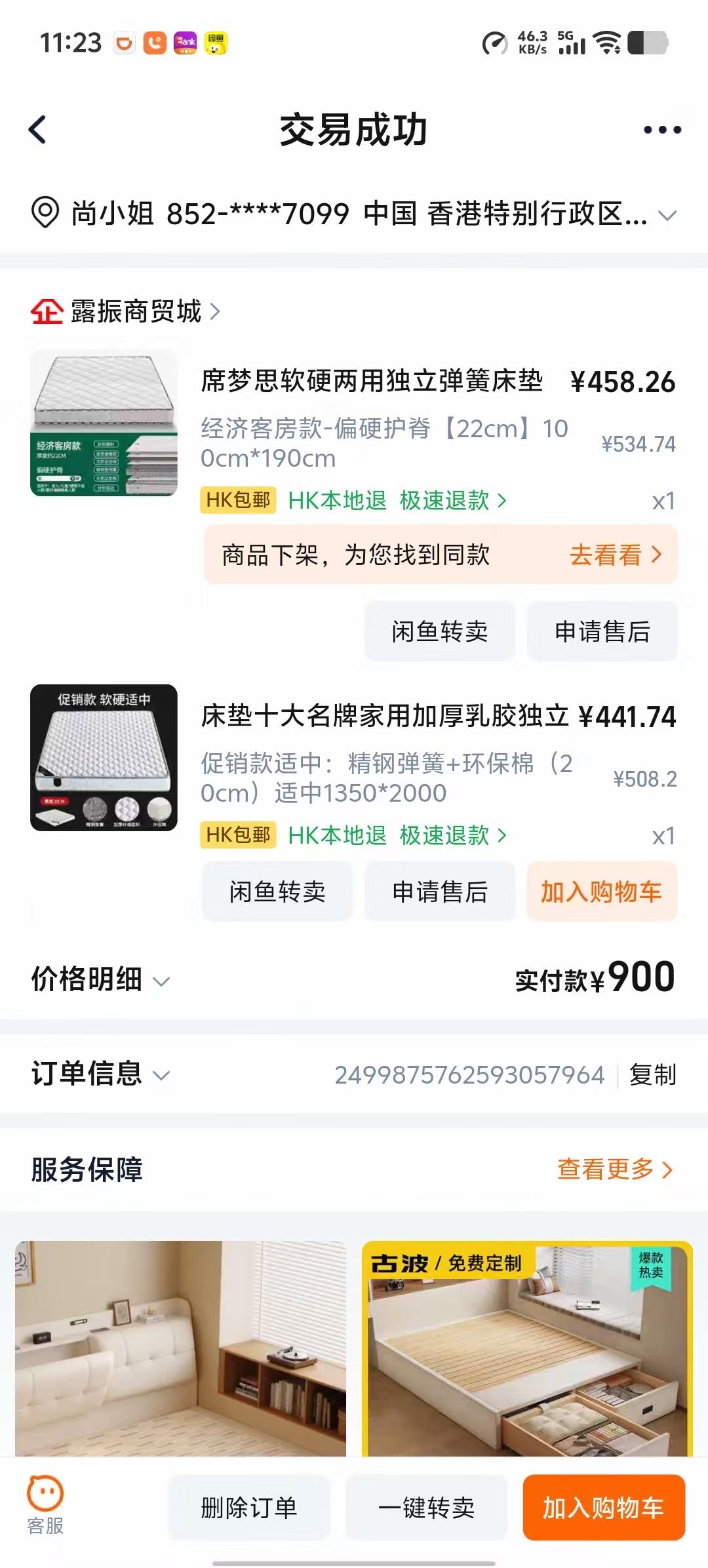Click 闲鱼转卖 for the first mattress
The width and height of the screenshot is (708, 1568).
[439, 631]
